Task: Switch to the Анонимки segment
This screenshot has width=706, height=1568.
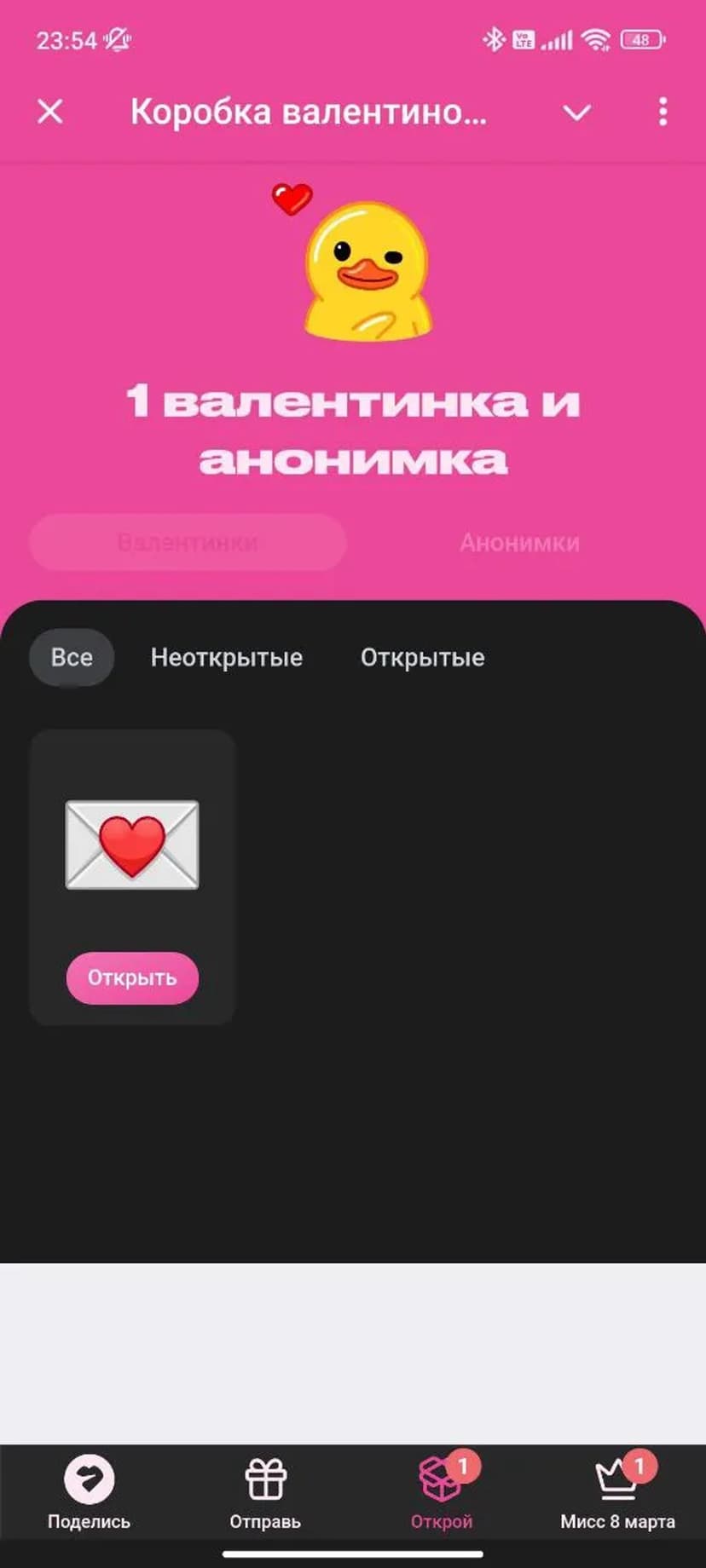Action: point(519,542)
